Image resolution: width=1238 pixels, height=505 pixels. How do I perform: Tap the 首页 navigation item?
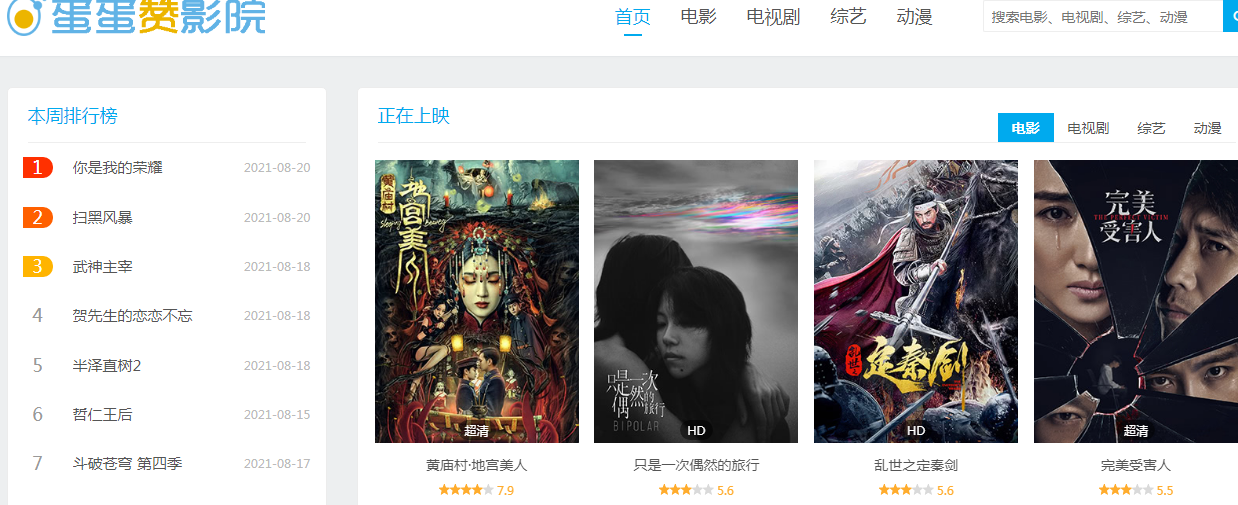(632, 17)
